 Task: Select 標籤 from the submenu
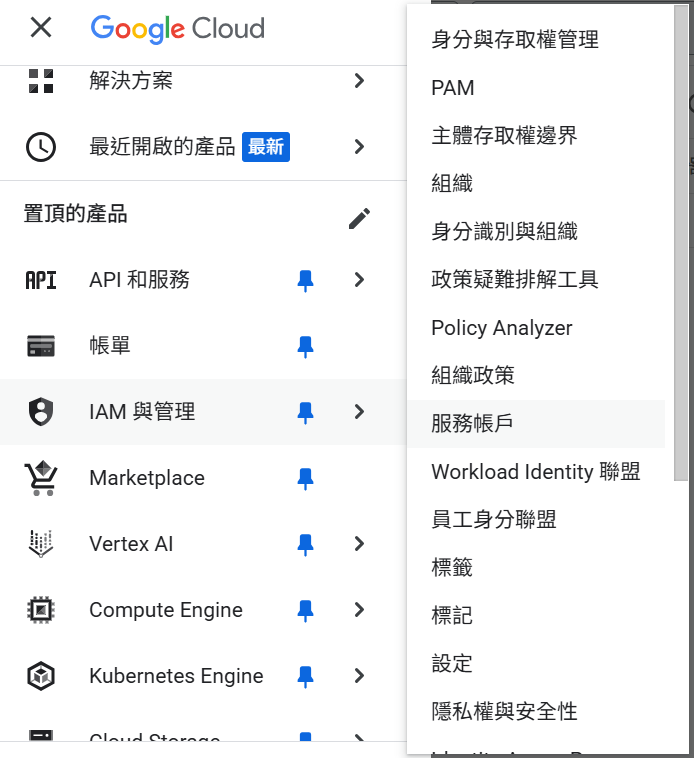[x=452, y=568]
